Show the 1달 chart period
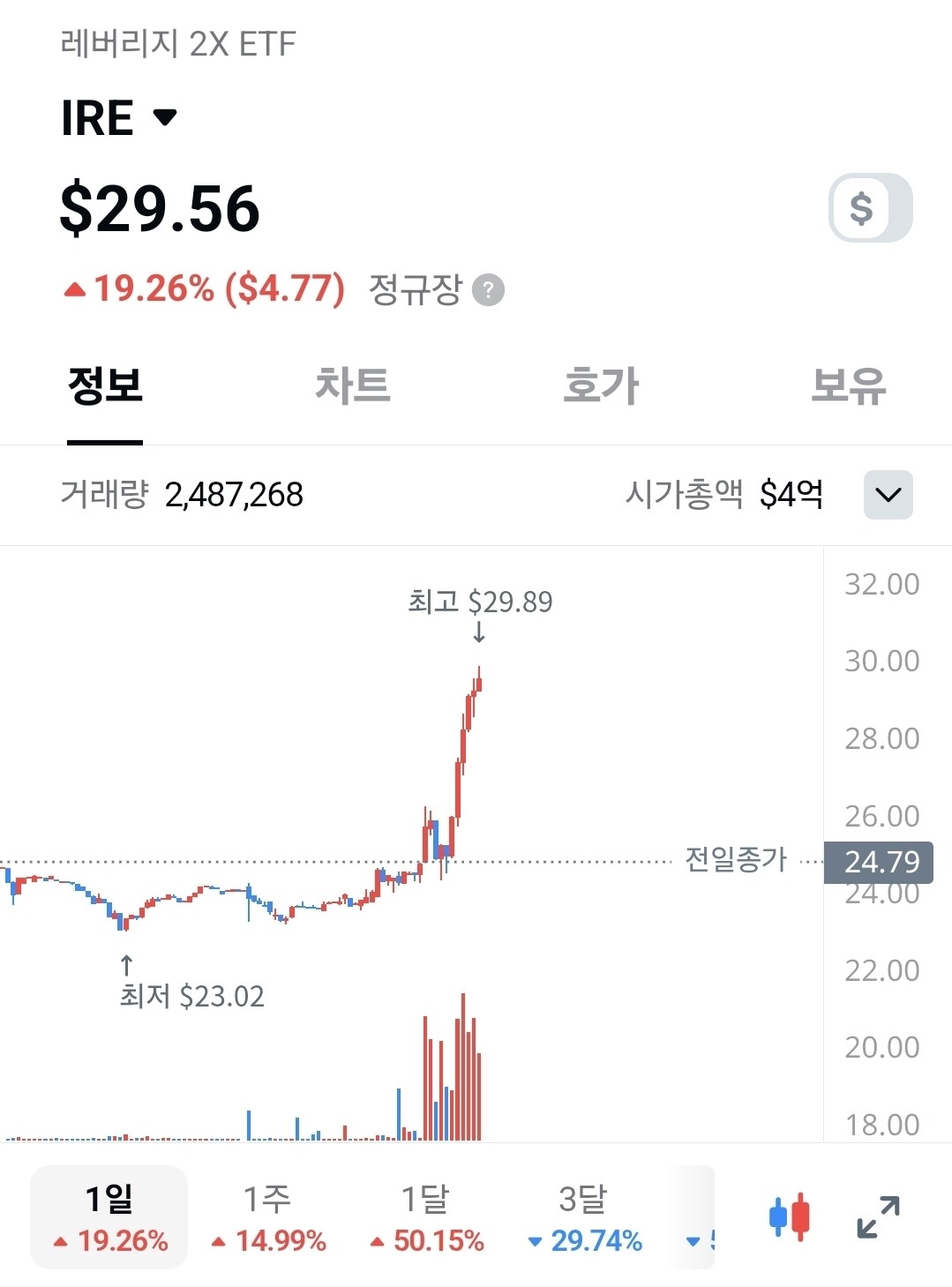Image resolution: width=952 pixels, height=1287 pixels. tap(426, 1217)
